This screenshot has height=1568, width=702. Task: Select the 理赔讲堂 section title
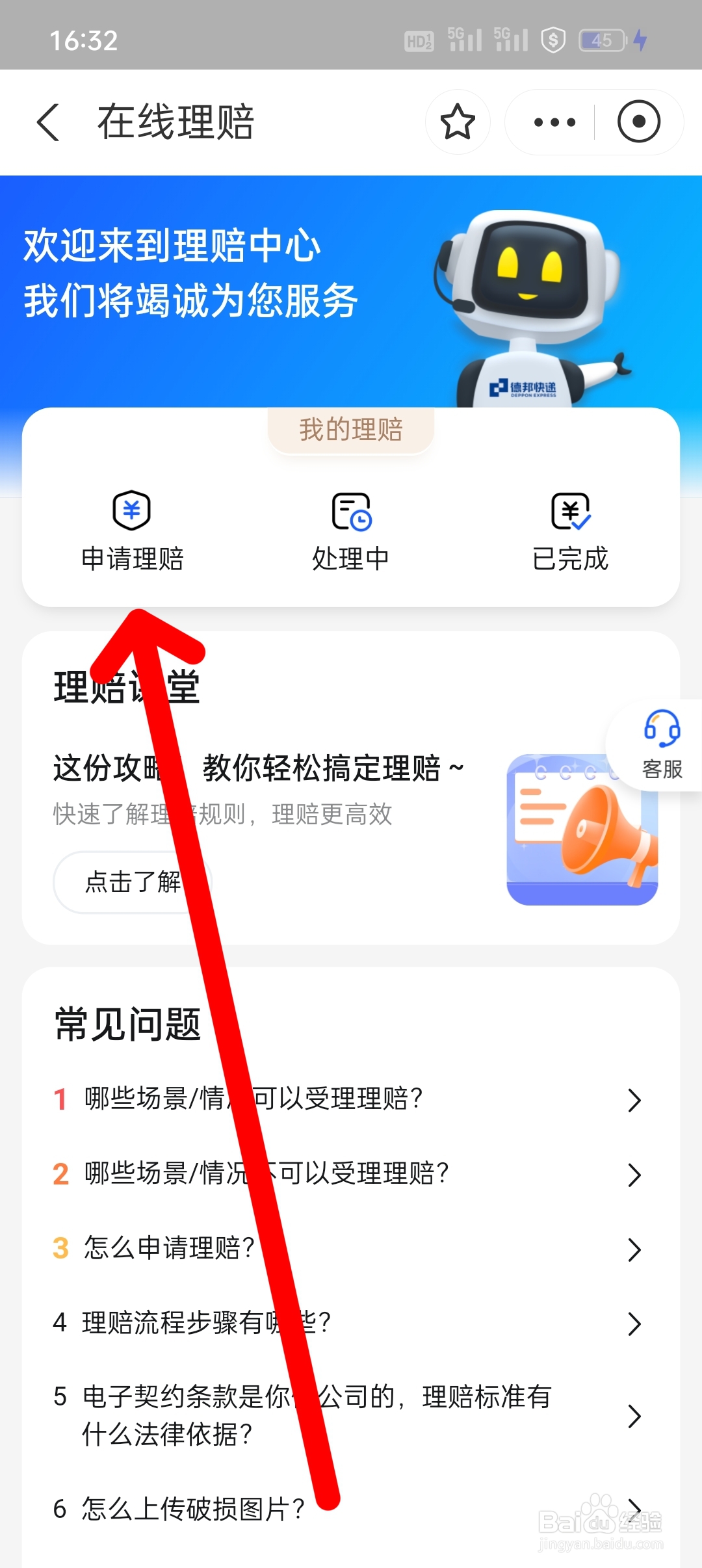pyautogui.click(x=127, y=686)
